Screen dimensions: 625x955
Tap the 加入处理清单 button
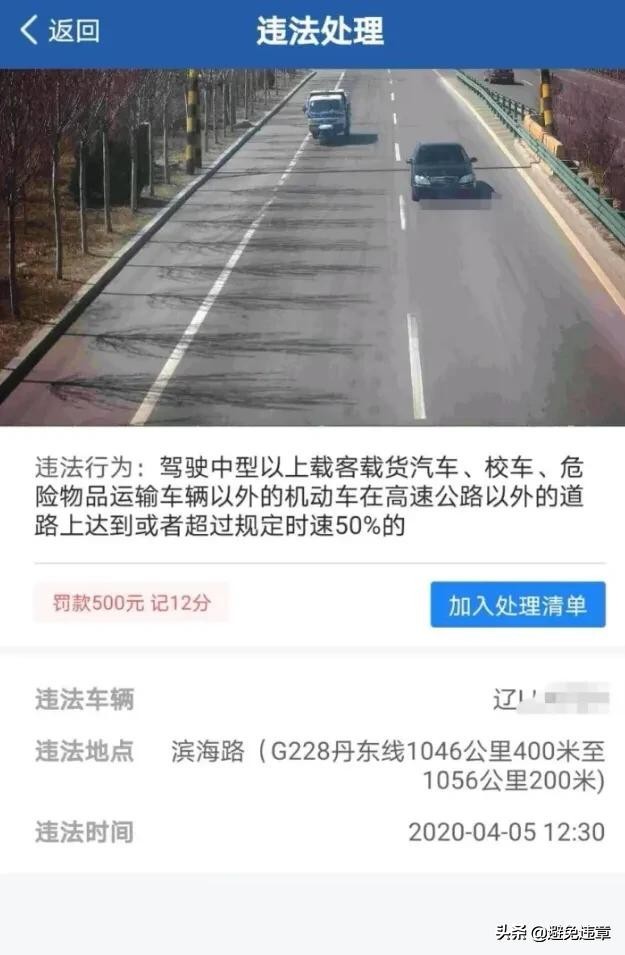[517, 605]
